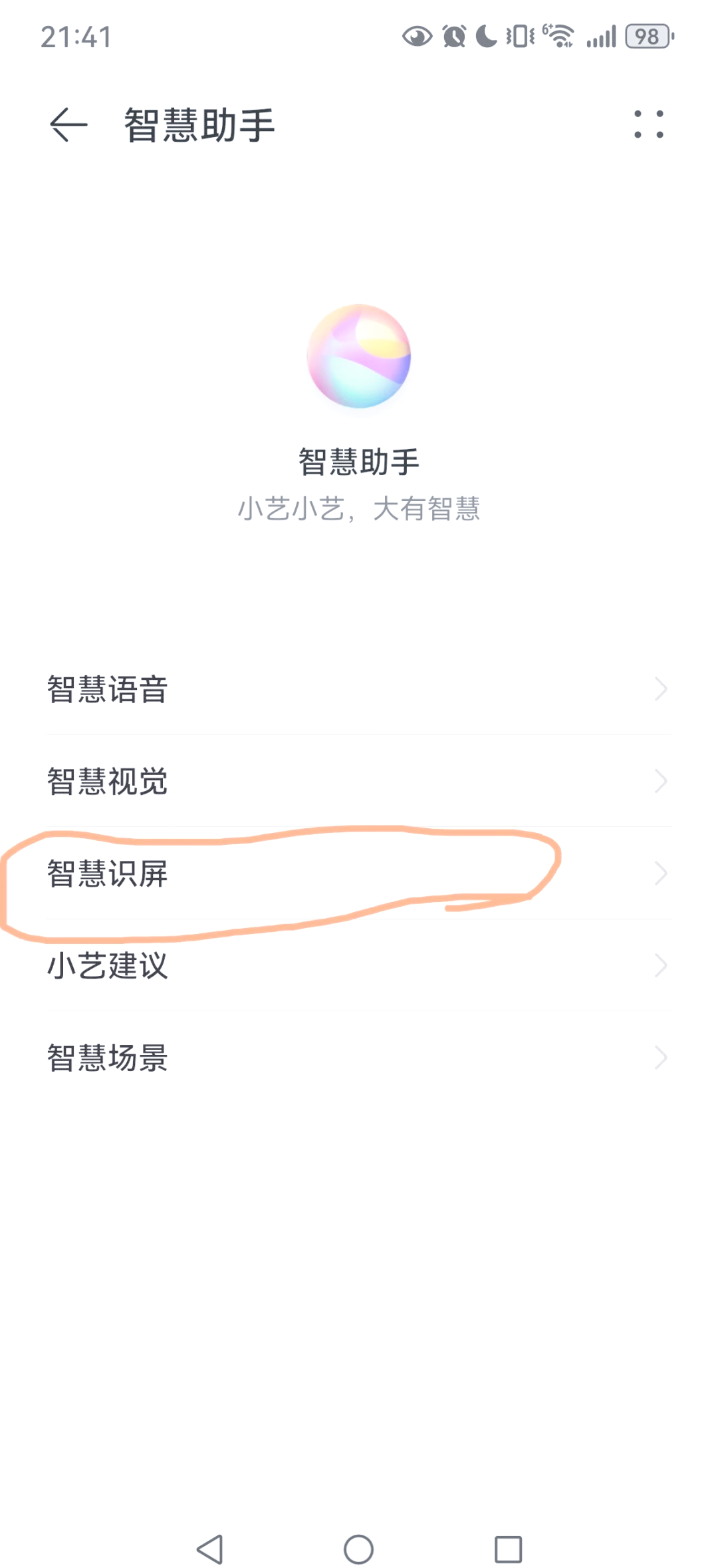Open 智慧视觉 settings
Image resolution: width=718 pixels, height=1568 pixels.
click(359, 781)
